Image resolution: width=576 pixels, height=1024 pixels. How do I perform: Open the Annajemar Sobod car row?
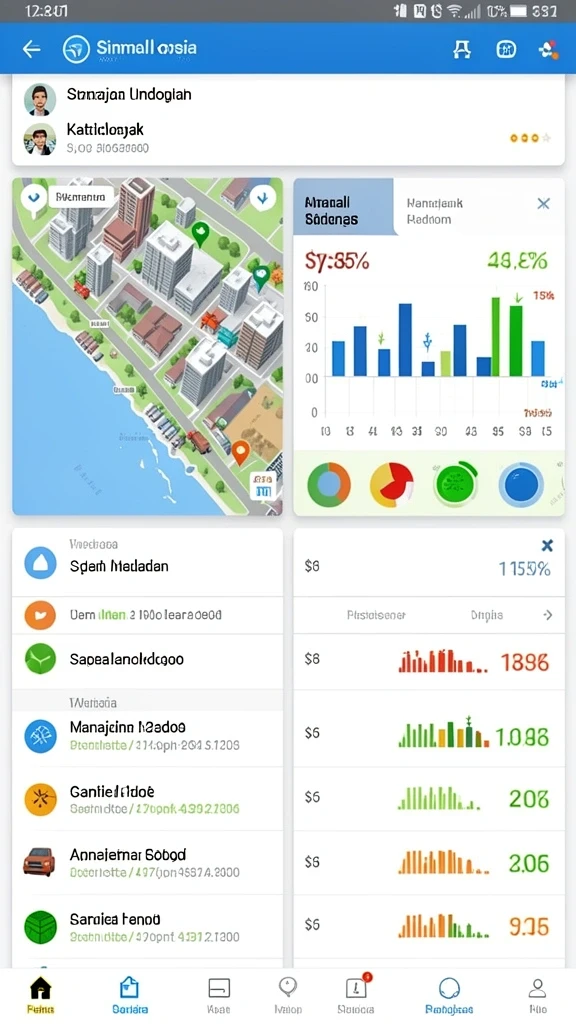click(x=148, y=863)
